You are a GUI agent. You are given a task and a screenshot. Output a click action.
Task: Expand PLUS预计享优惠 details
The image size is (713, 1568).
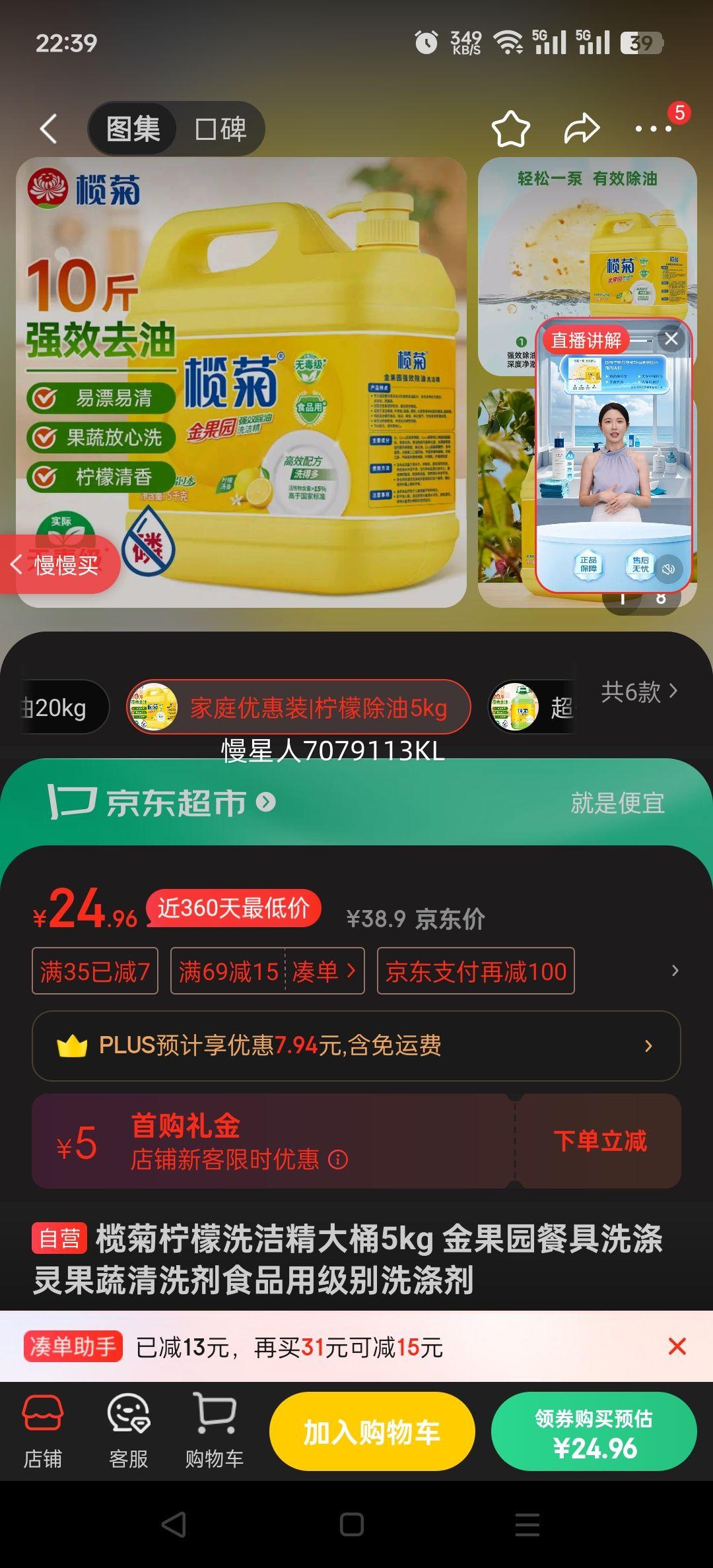point(355,1045)
